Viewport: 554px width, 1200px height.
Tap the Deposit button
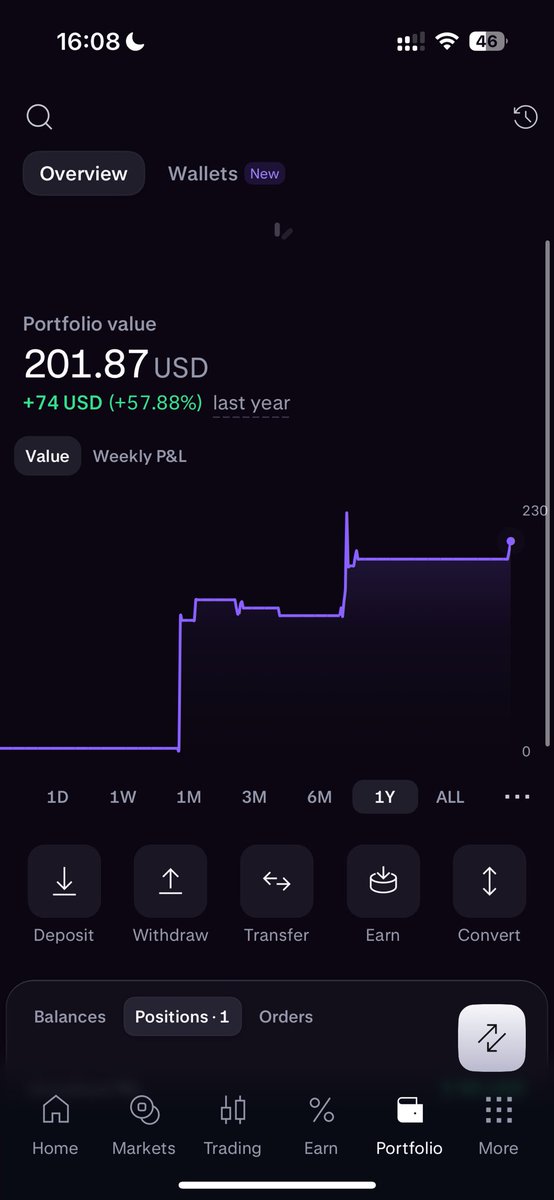click(64, 894)
